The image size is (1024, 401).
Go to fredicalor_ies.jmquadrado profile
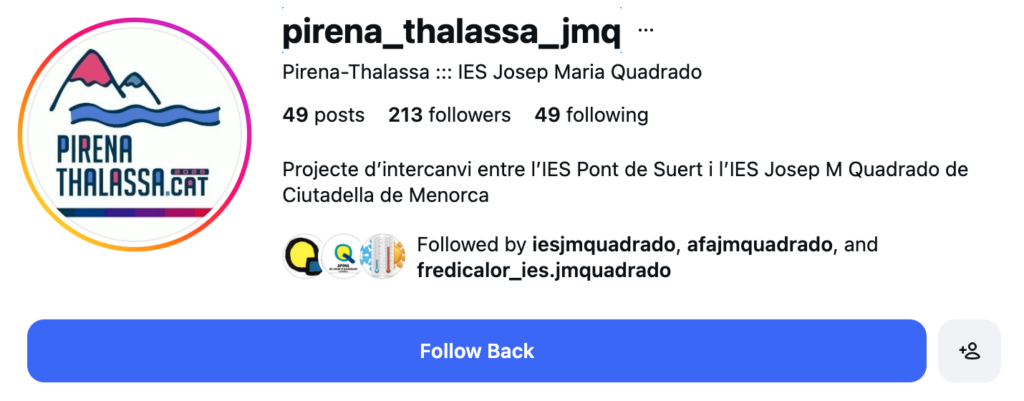tap(544, 270)
